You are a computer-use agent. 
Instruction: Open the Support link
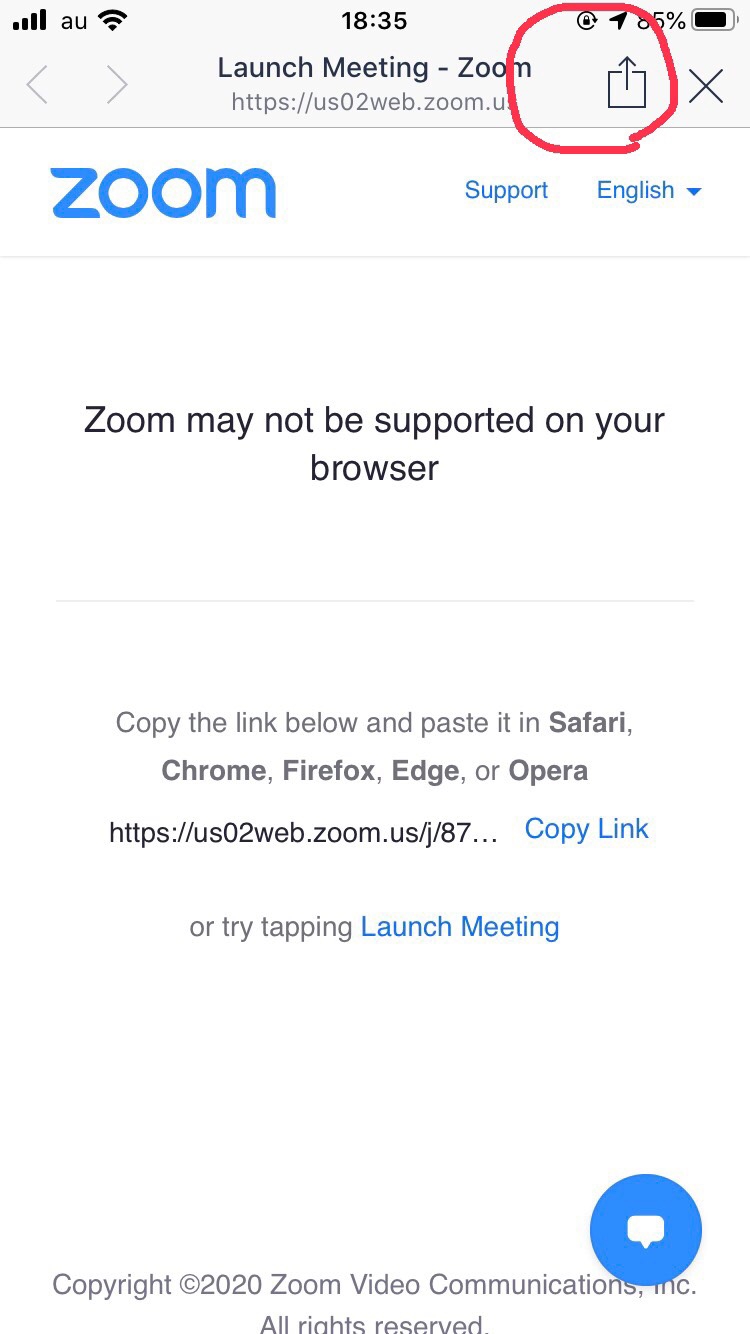click(506, 190)
